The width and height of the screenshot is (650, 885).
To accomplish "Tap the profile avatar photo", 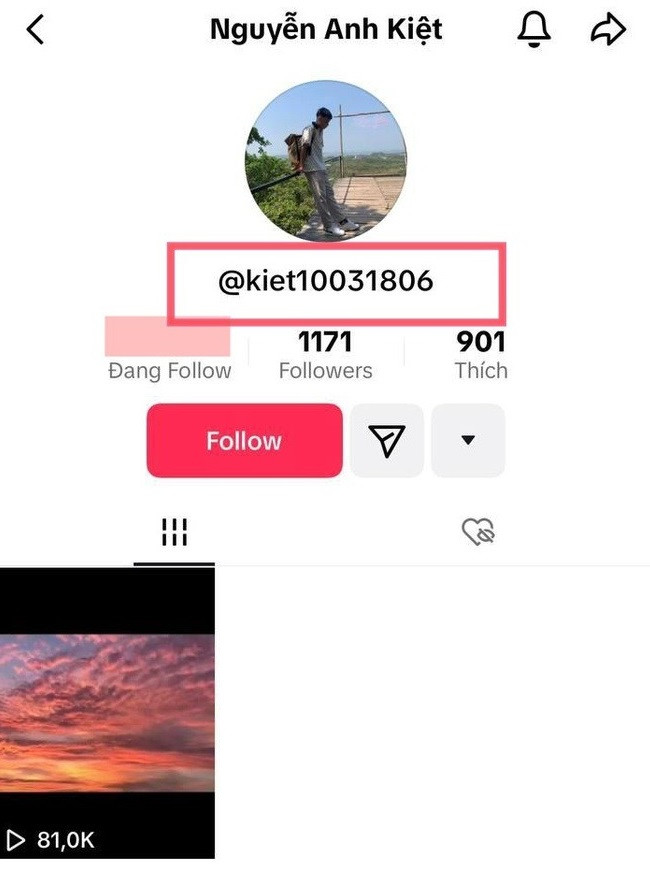I will point(325,161).
